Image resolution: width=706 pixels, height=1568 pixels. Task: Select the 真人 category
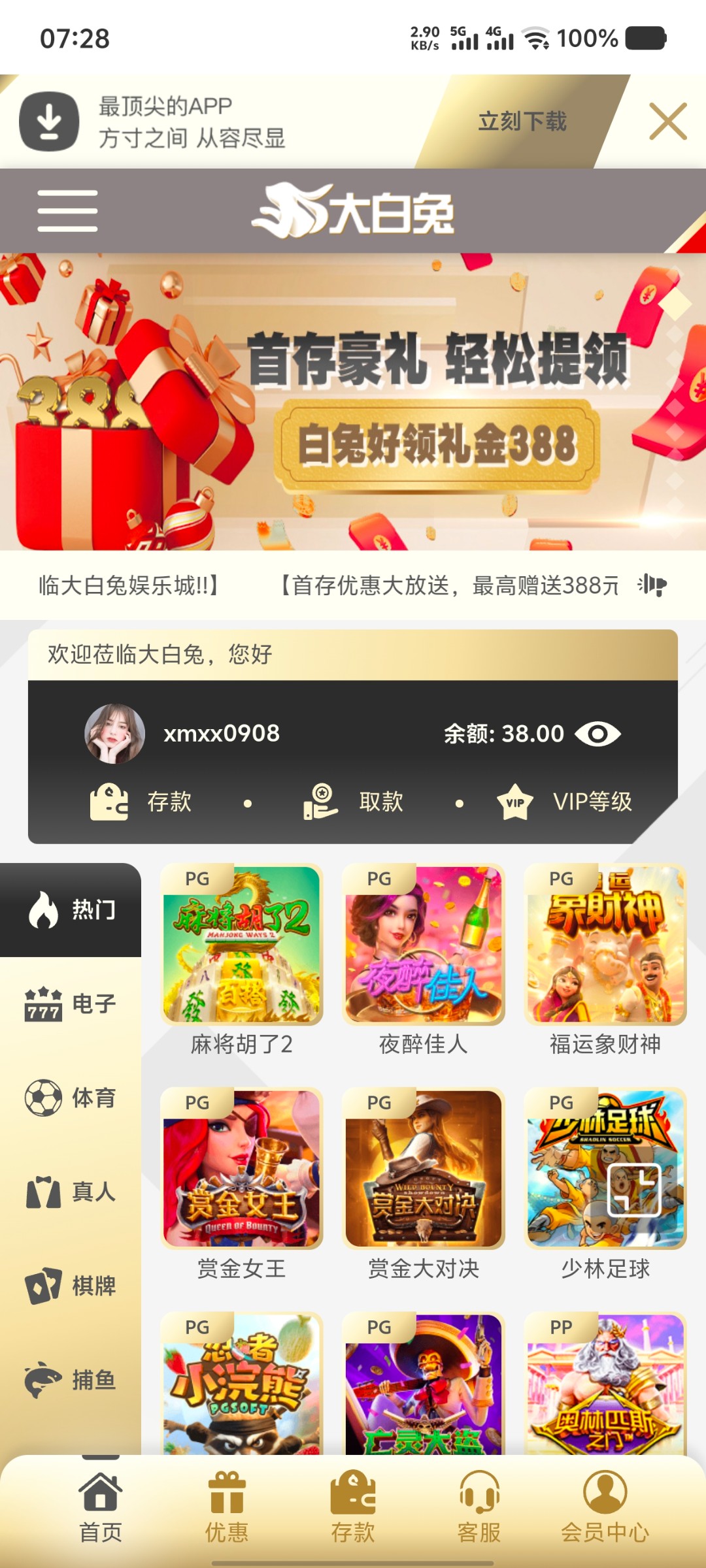point(71,1192)
